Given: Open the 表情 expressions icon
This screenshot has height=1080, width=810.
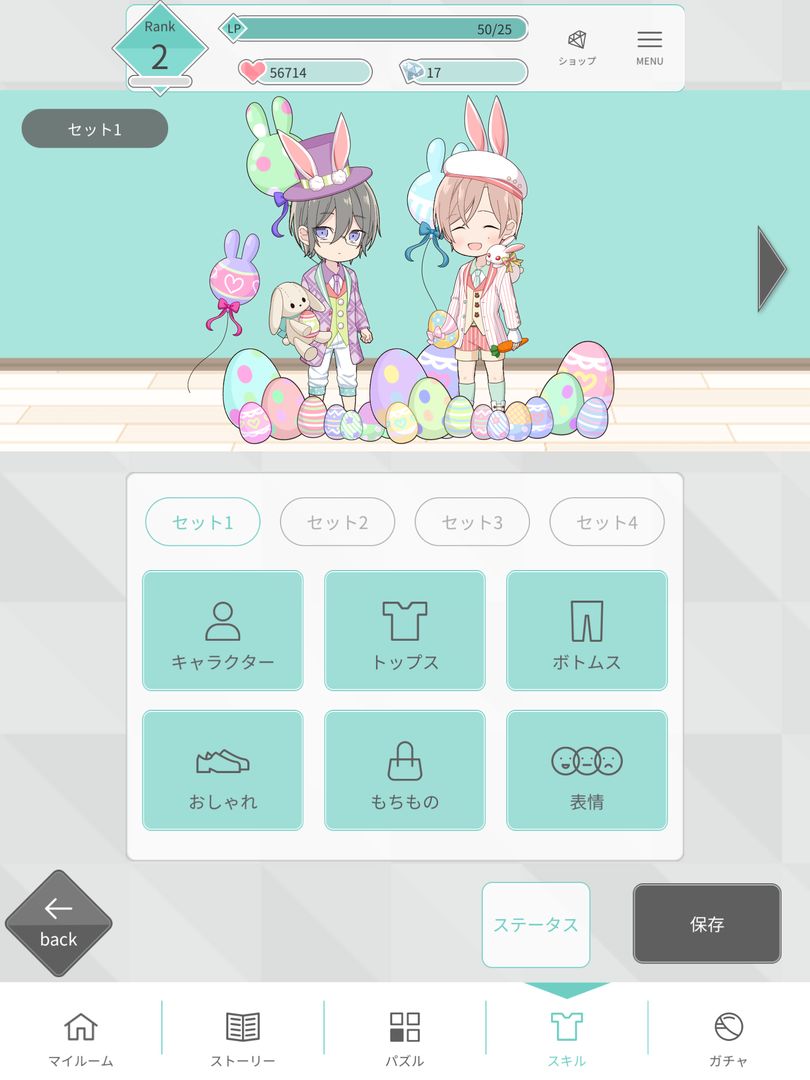Looking at the screenshot, I should (x=586, y=769).
